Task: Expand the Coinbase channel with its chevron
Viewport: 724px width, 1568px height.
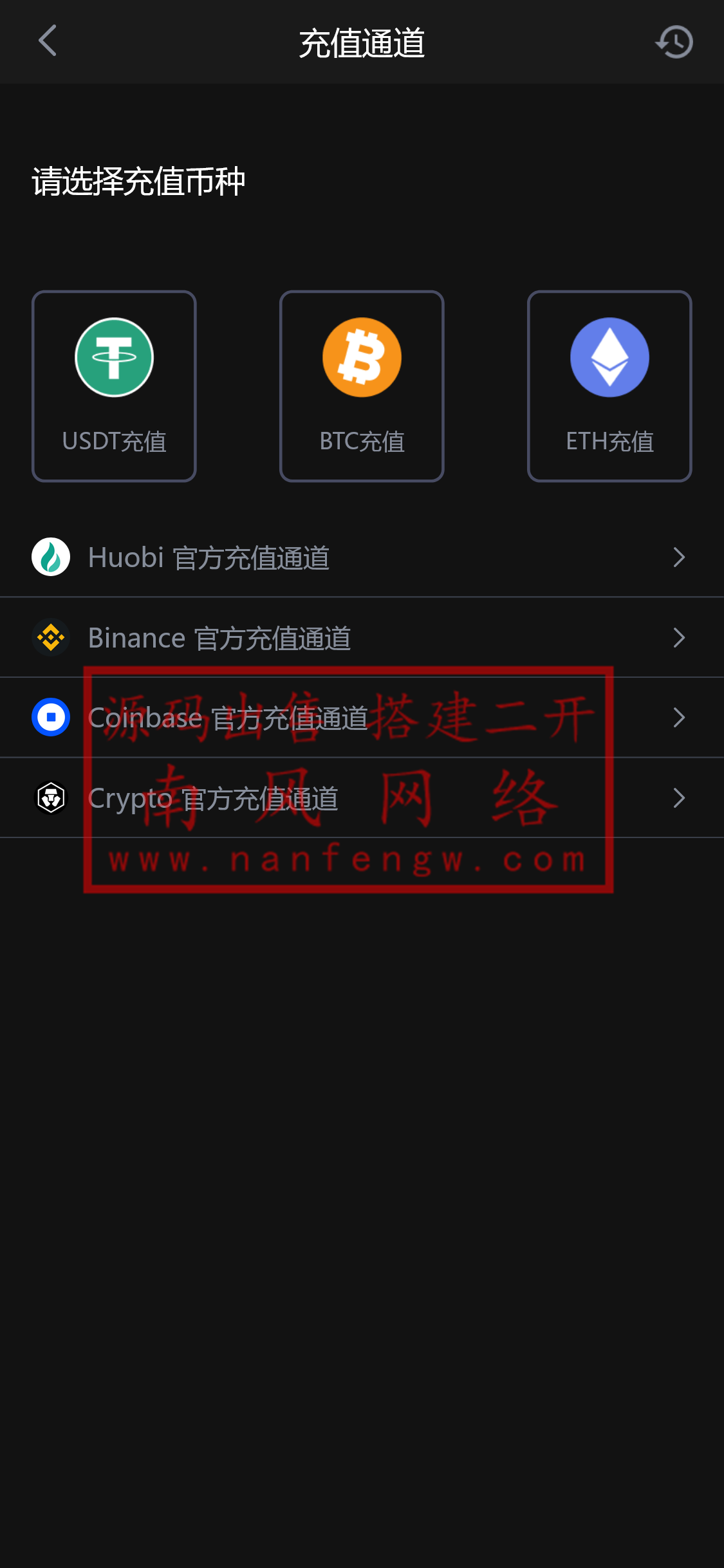Action: pyautogui.click(x=679, y=717)
